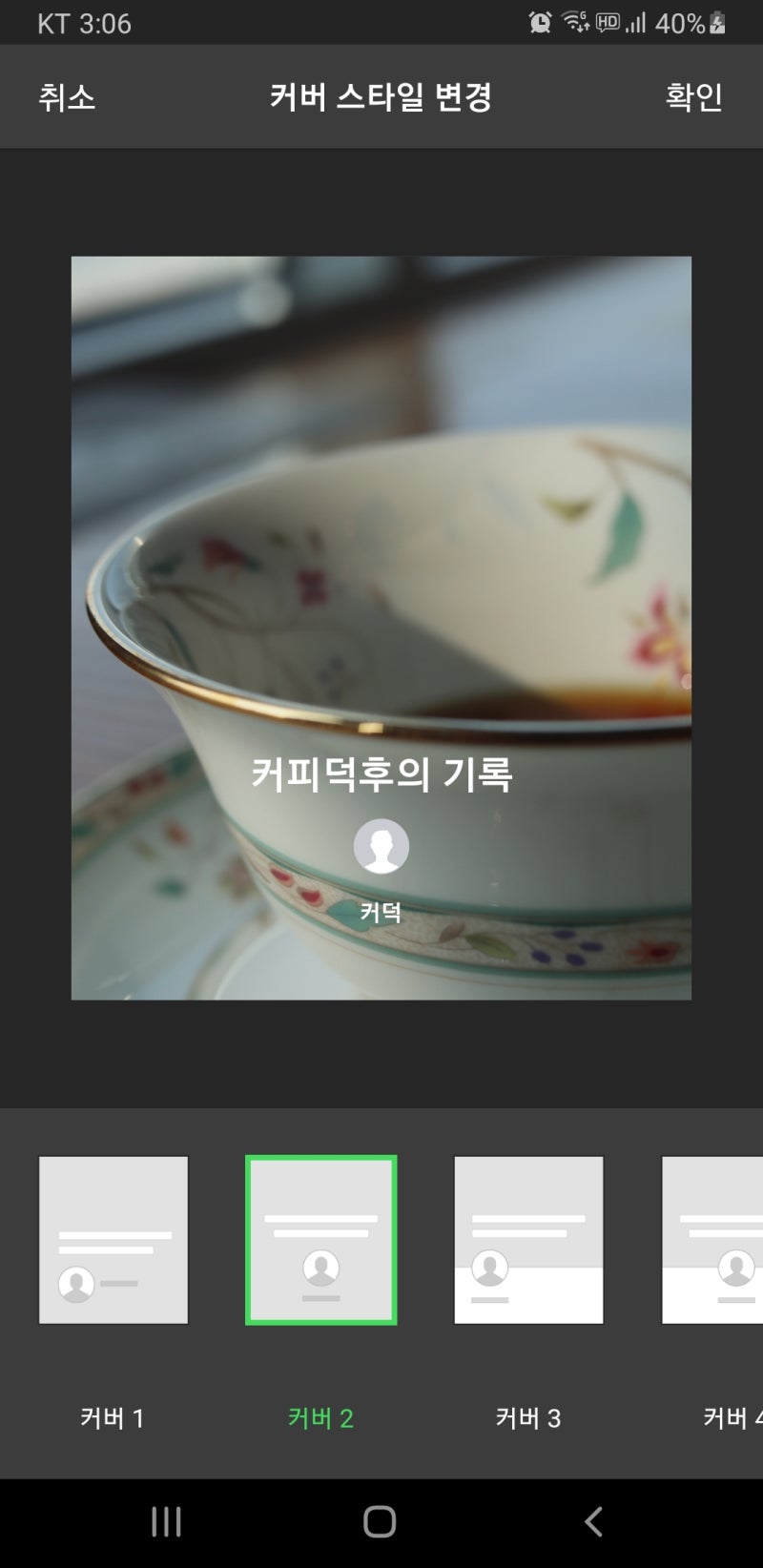Choose the 커버 2 style thumbnail
Screen dimensions: 763x1568
(x=321, y=1240)
